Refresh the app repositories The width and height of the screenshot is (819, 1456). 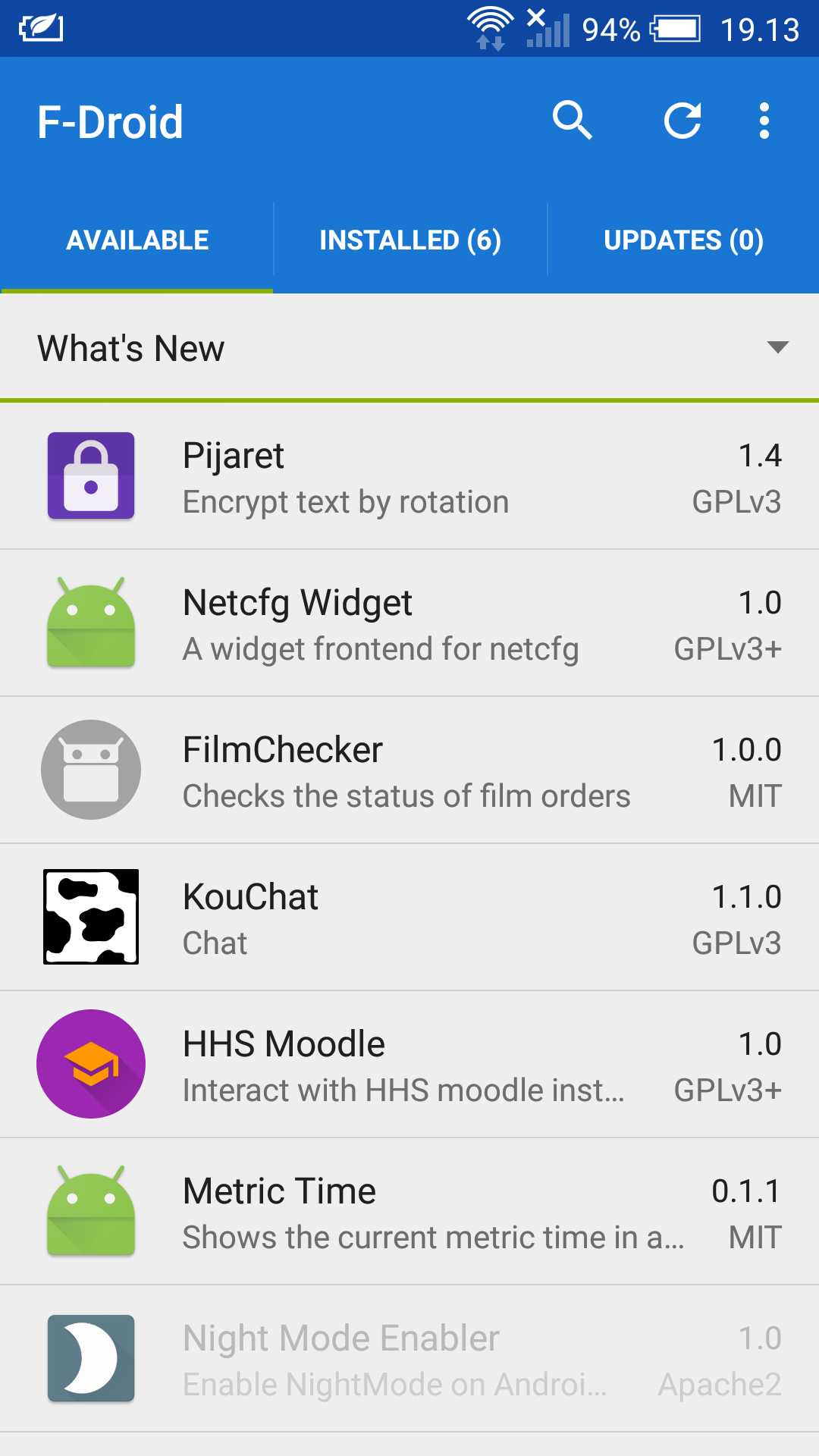point(682,121)
